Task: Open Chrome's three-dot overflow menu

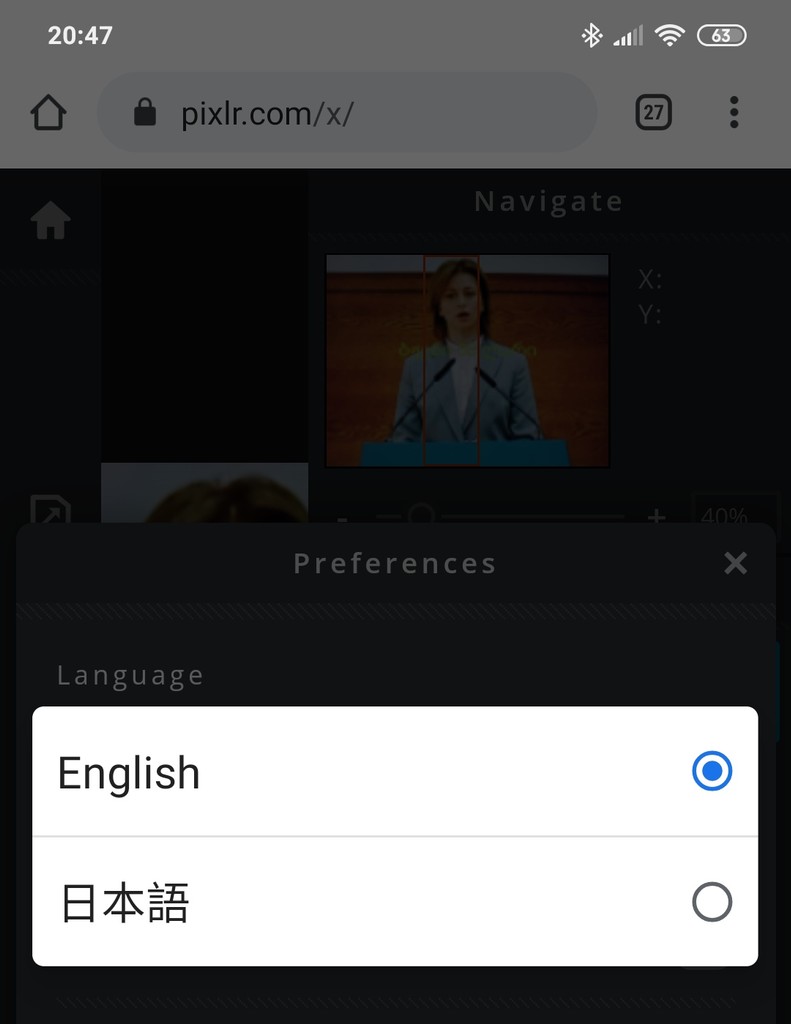Action: [735, 113]
